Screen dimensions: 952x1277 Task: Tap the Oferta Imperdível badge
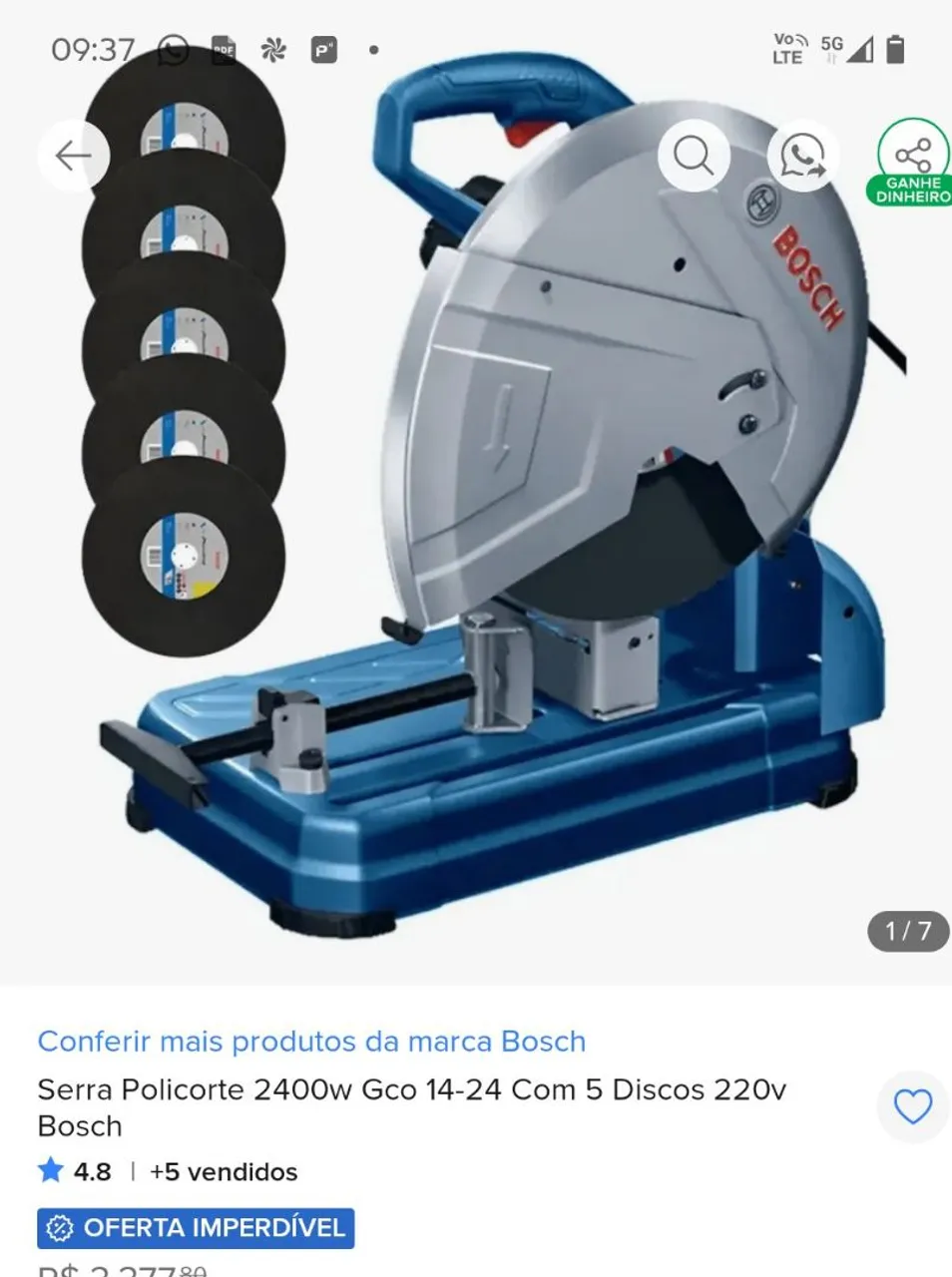(196, 1228)
